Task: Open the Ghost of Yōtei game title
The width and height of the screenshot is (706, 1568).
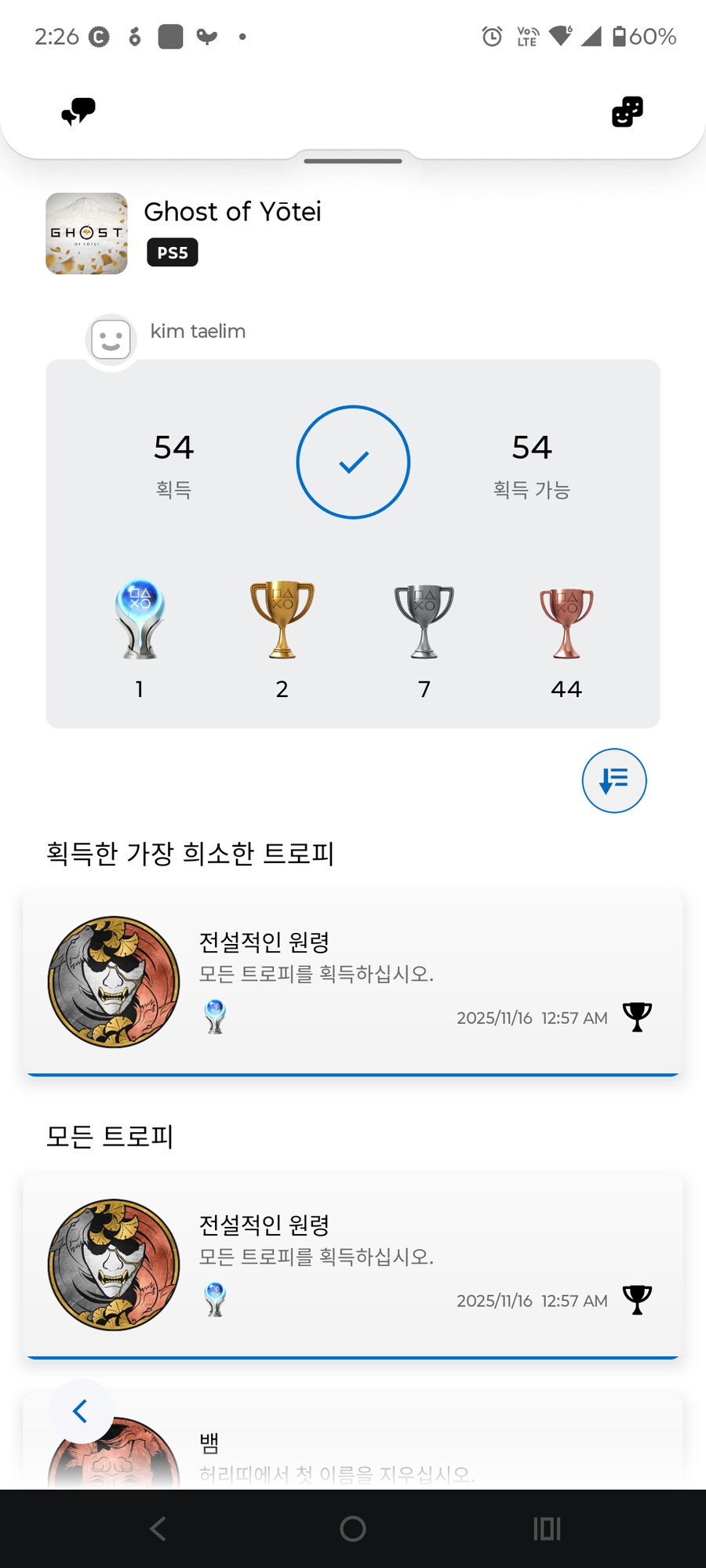Action: (x=233, y=211)
